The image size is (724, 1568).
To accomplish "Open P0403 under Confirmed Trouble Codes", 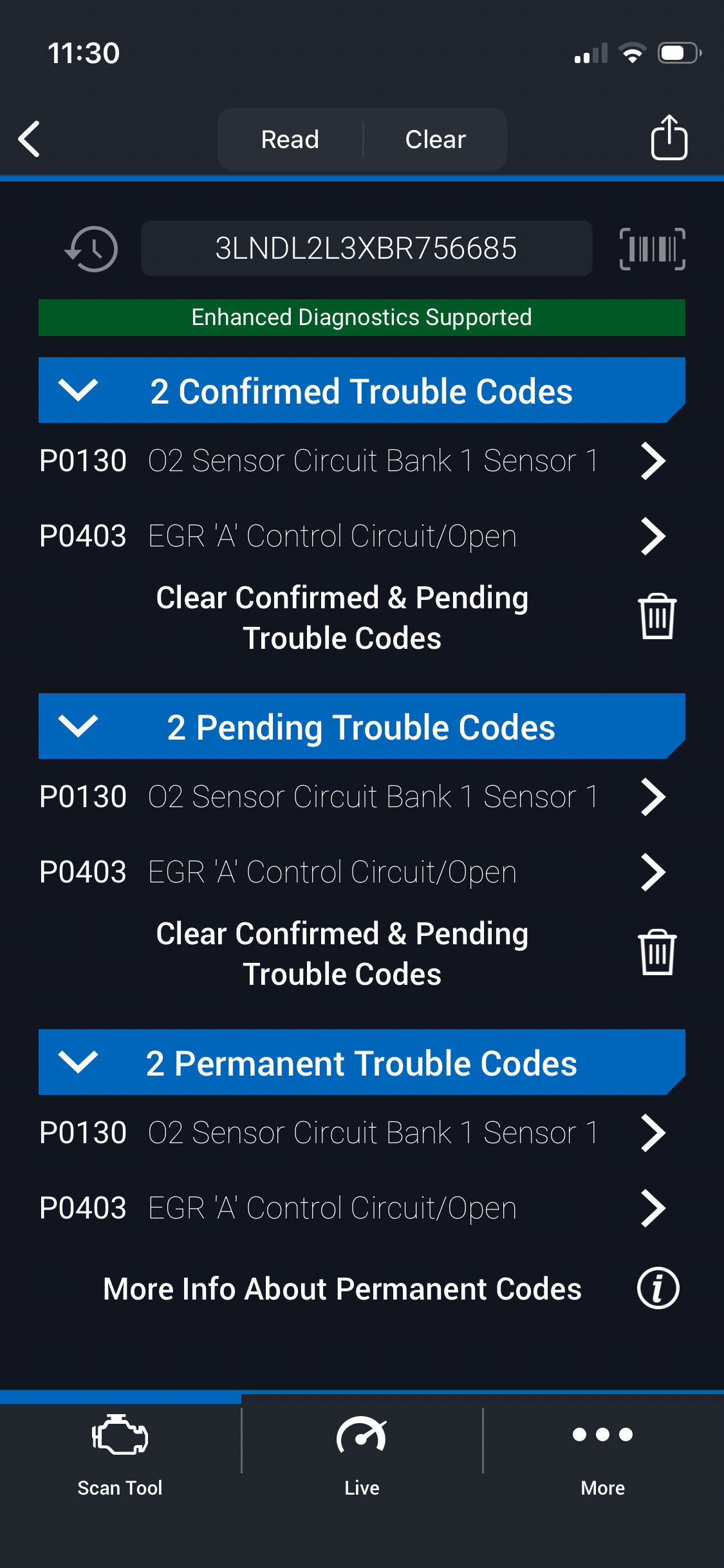I will tap(351, 536).
